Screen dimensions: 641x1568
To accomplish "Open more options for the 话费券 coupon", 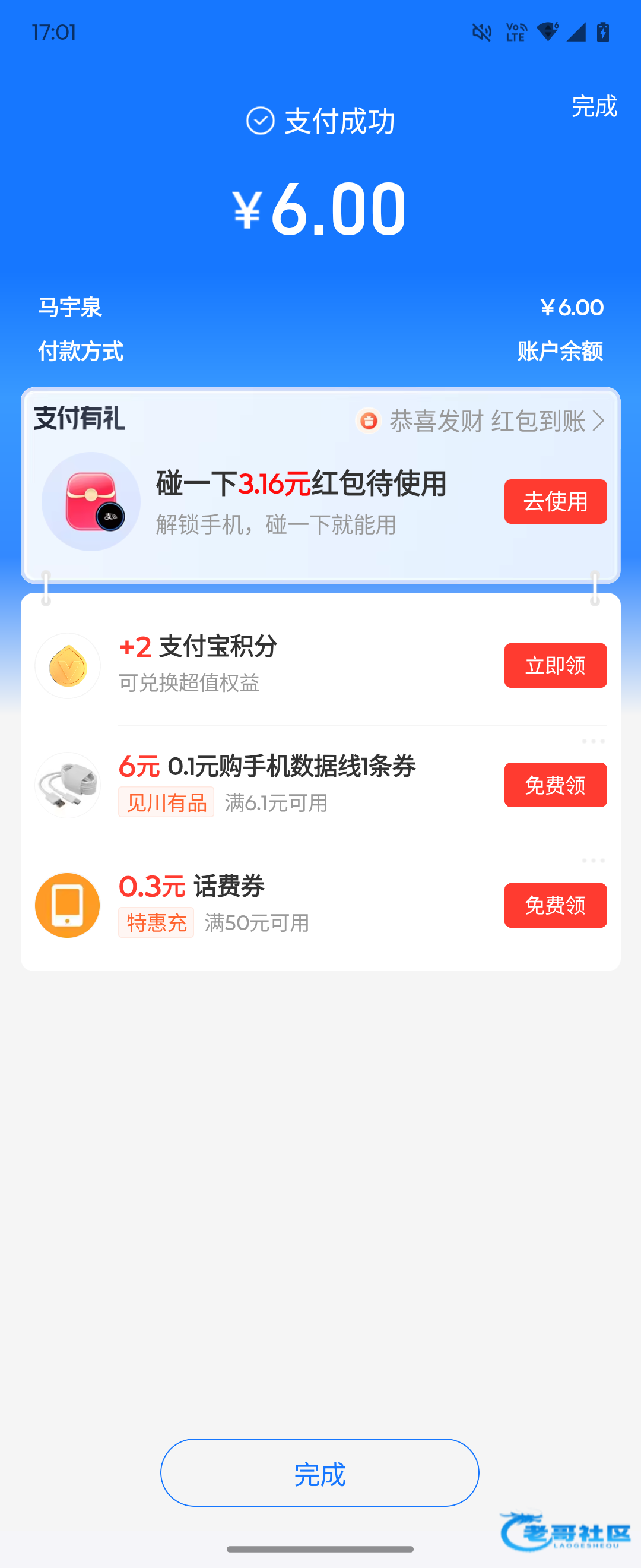I will [x=593, y=861].
